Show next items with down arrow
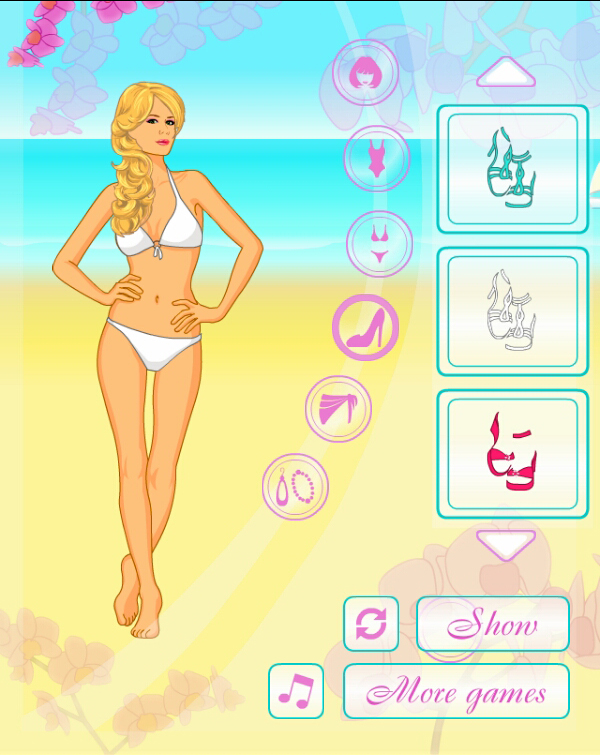 (506, 544)
